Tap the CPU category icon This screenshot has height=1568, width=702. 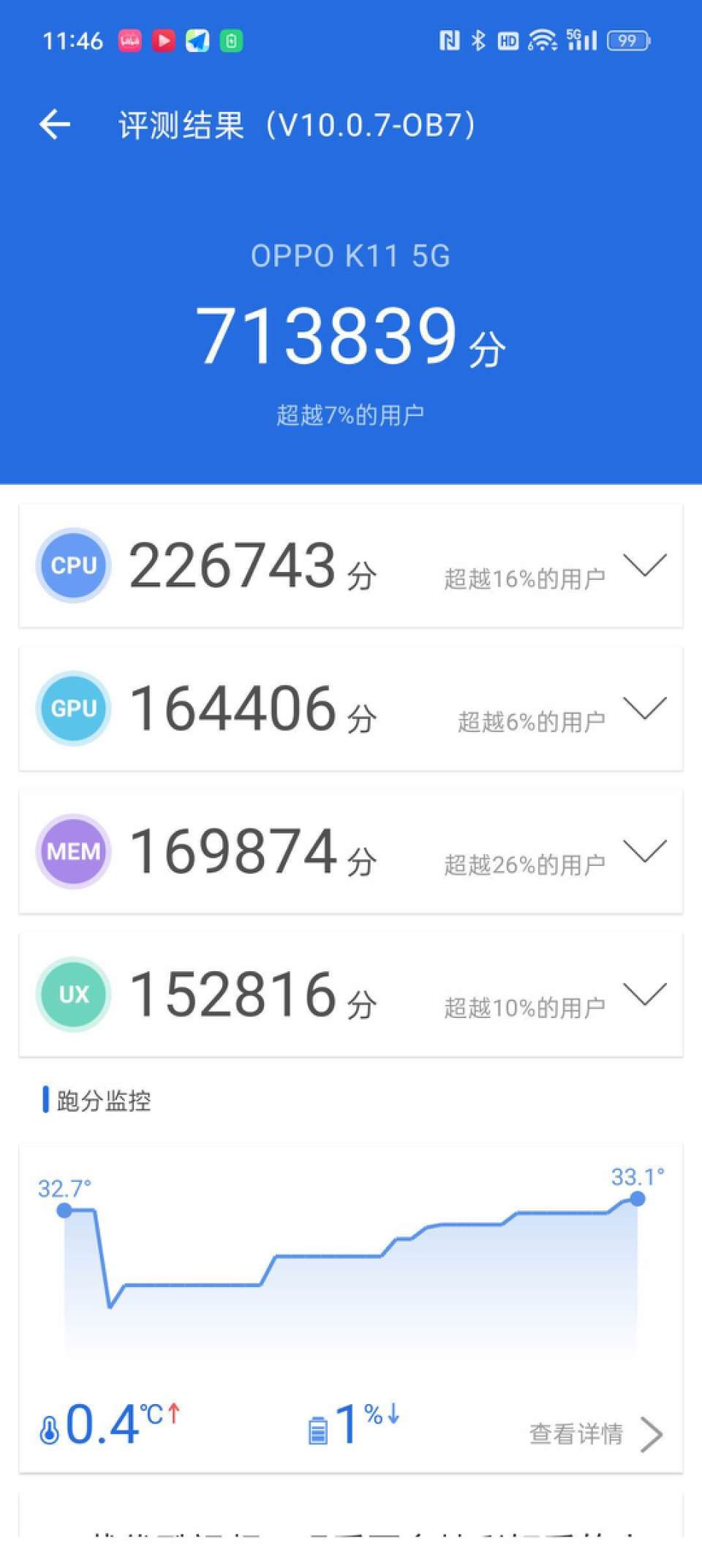(x=73, y=565)
